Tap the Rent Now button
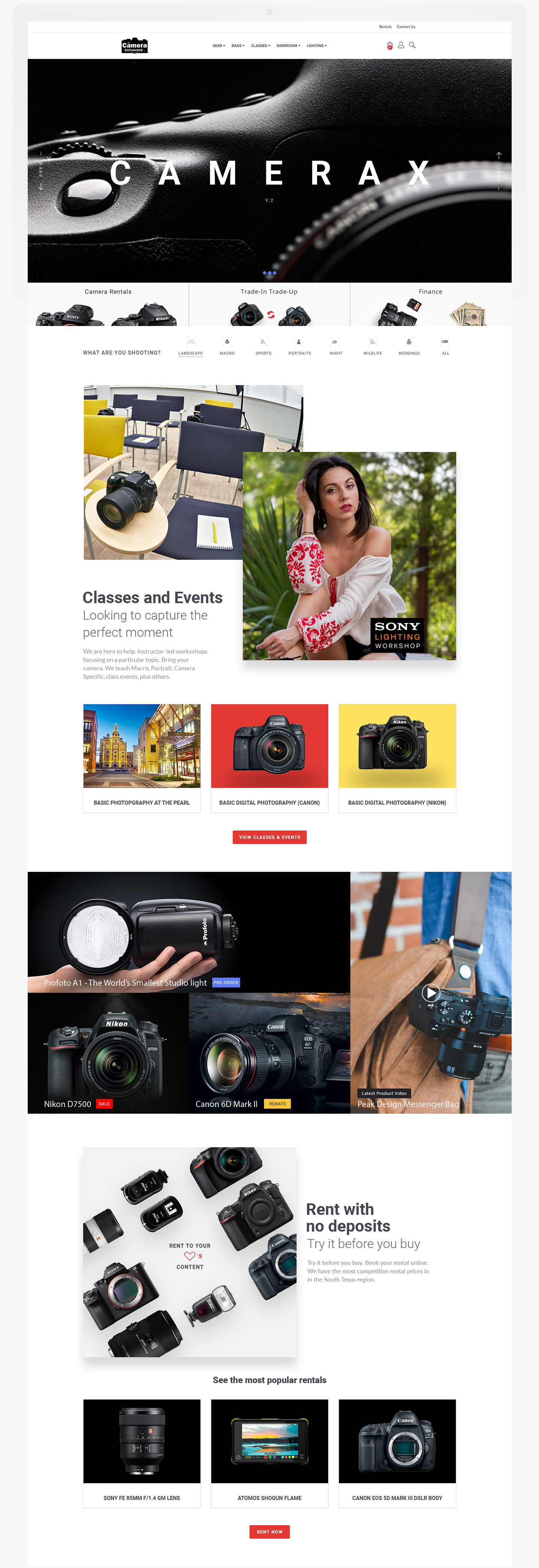539x1568 pixels. click(x=269, y=1531)
